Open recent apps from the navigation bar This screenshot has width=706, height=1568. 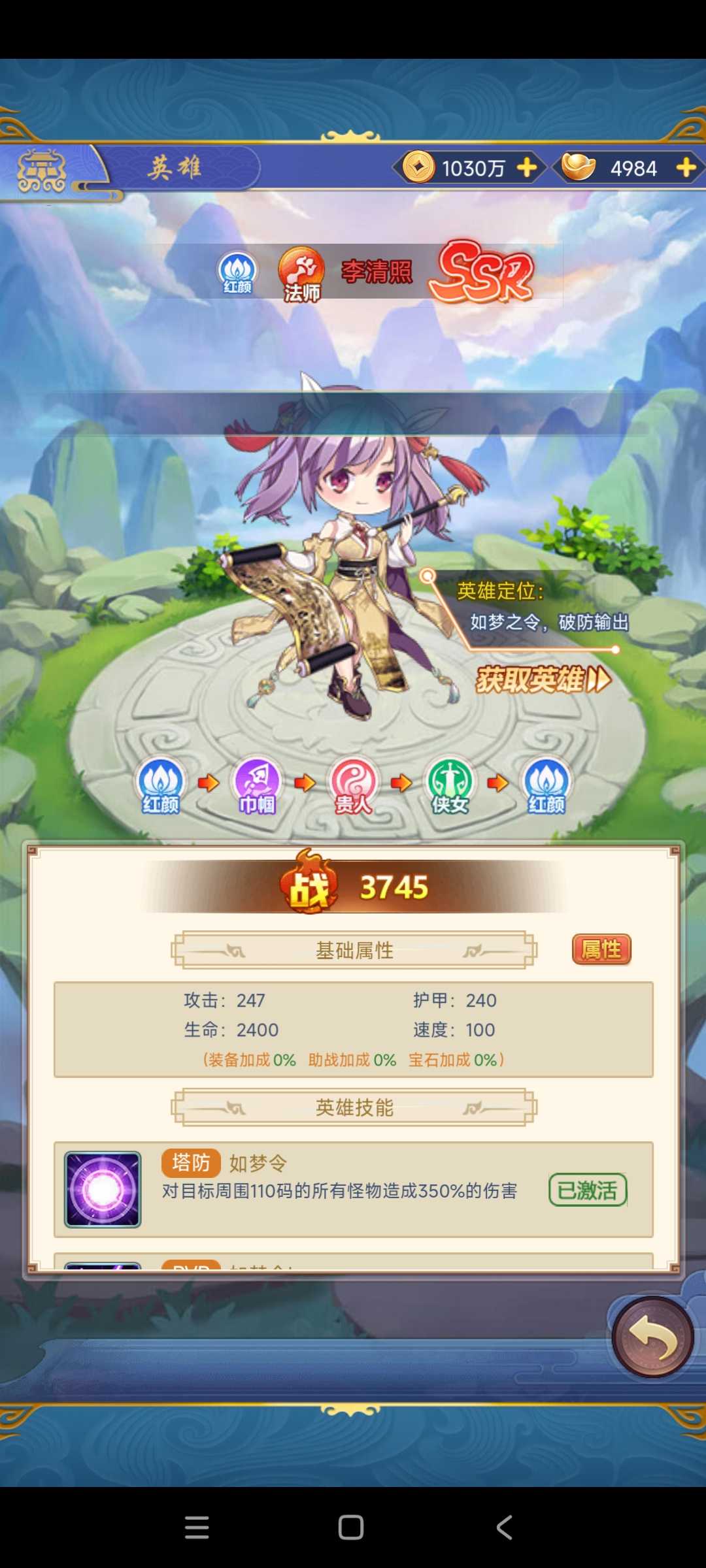click(x=197, y=1527)
